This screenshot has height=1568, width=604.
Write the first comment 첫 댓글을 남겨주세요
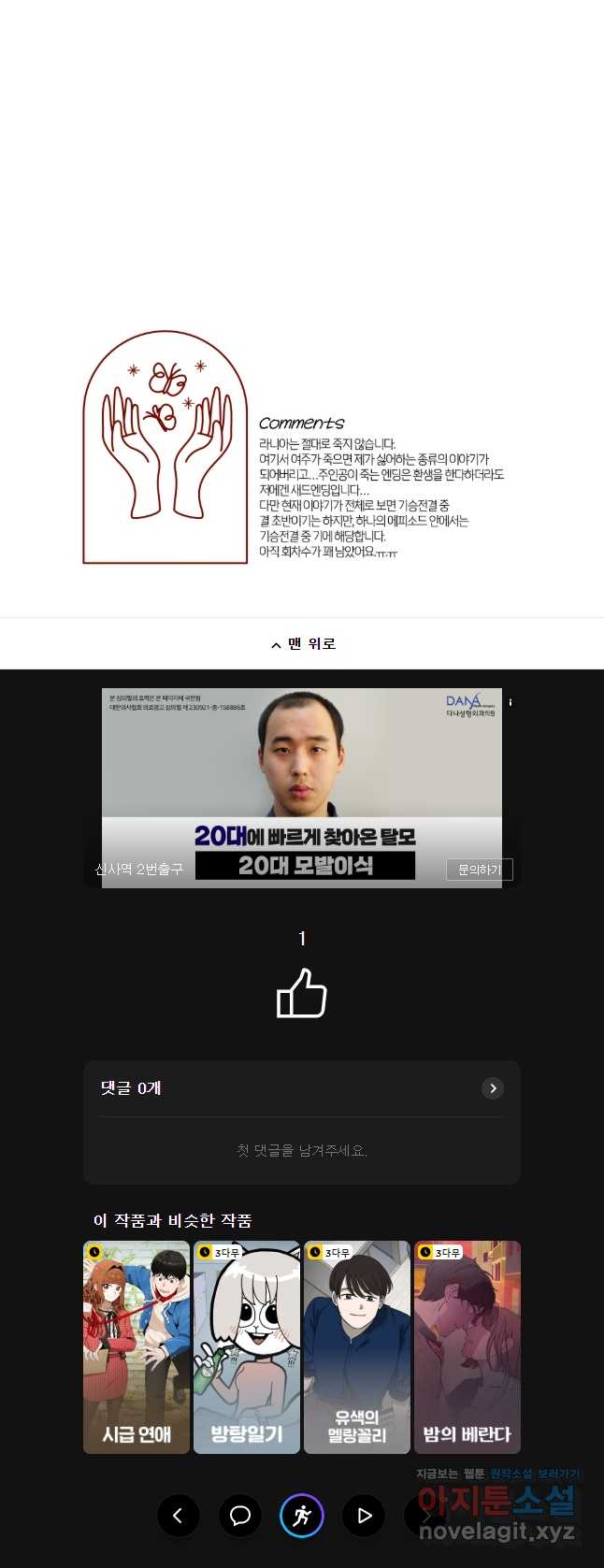pos(302,1150)
